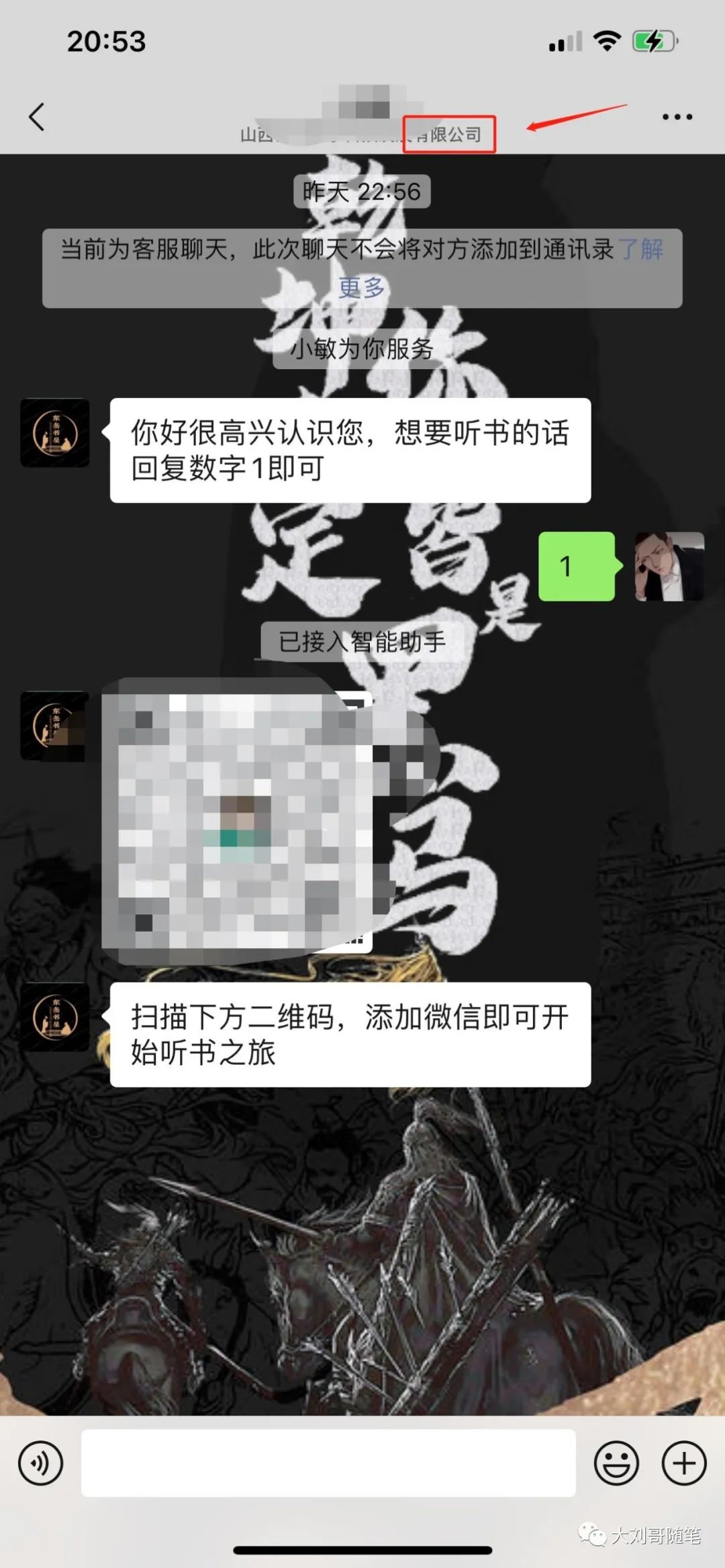Image resolution: width=725 pixels, height=1568 pixels.
Task: Open the plus attachments menu
Action: pyautogui.click(x=684, y=1463)
